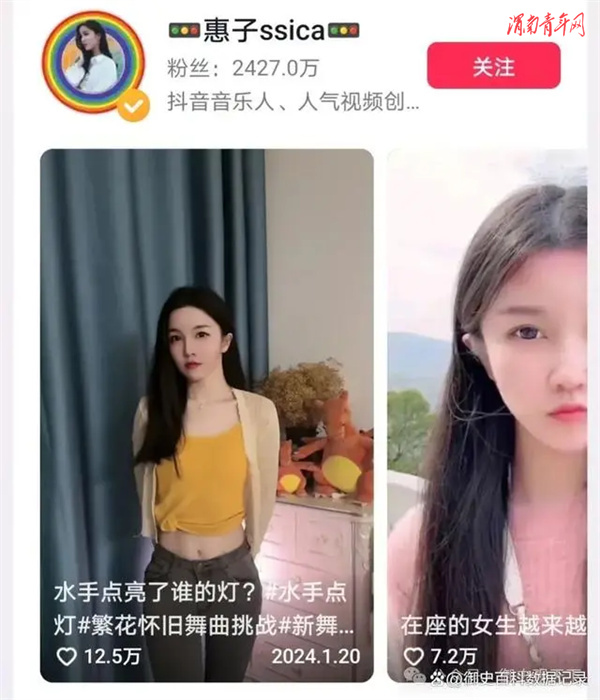Open 惠子ssica's profile avatar

(x=94, y=64)
